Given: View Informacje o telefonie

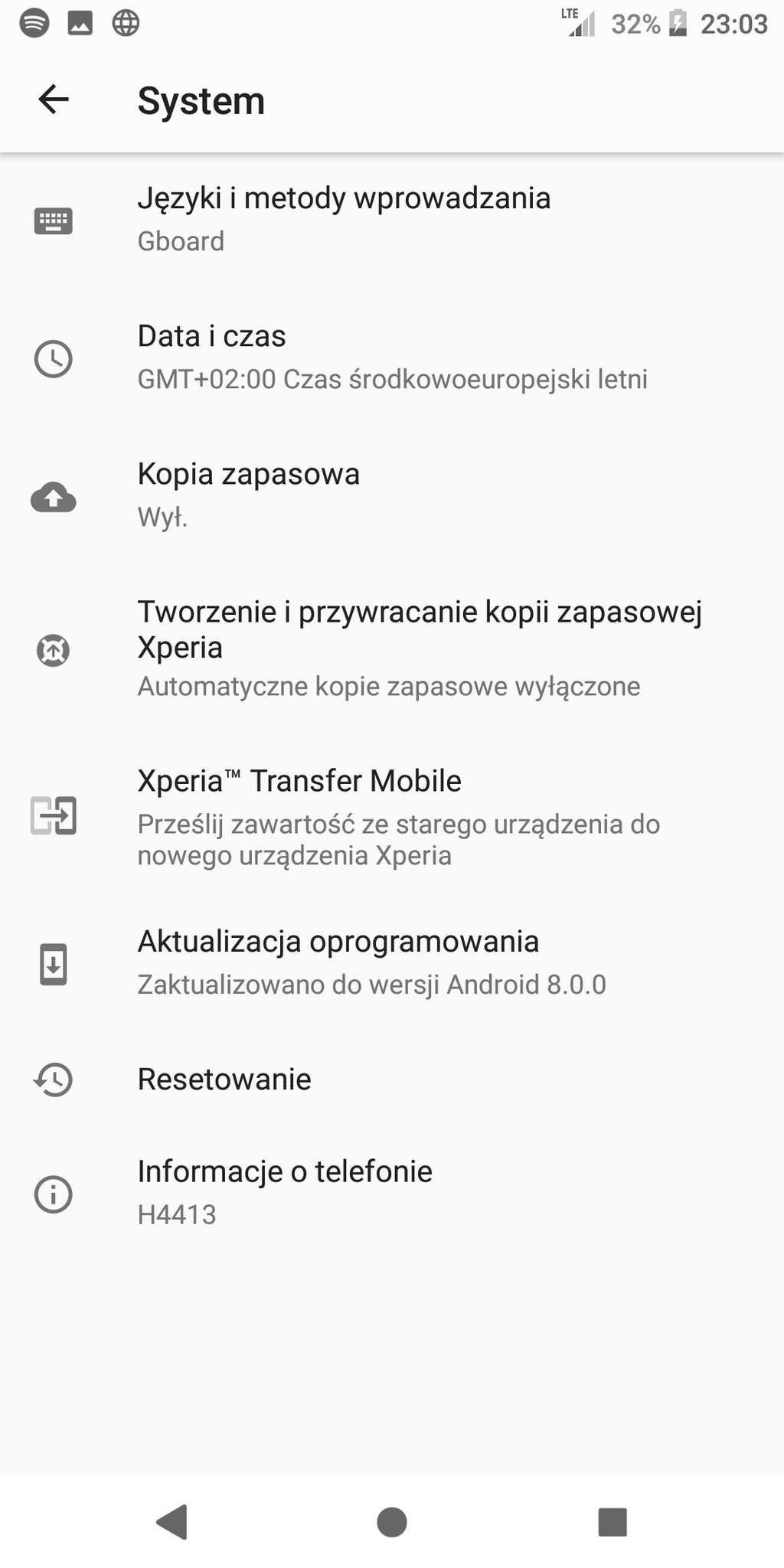Looking at the screenshot, I should (392, 1193).
